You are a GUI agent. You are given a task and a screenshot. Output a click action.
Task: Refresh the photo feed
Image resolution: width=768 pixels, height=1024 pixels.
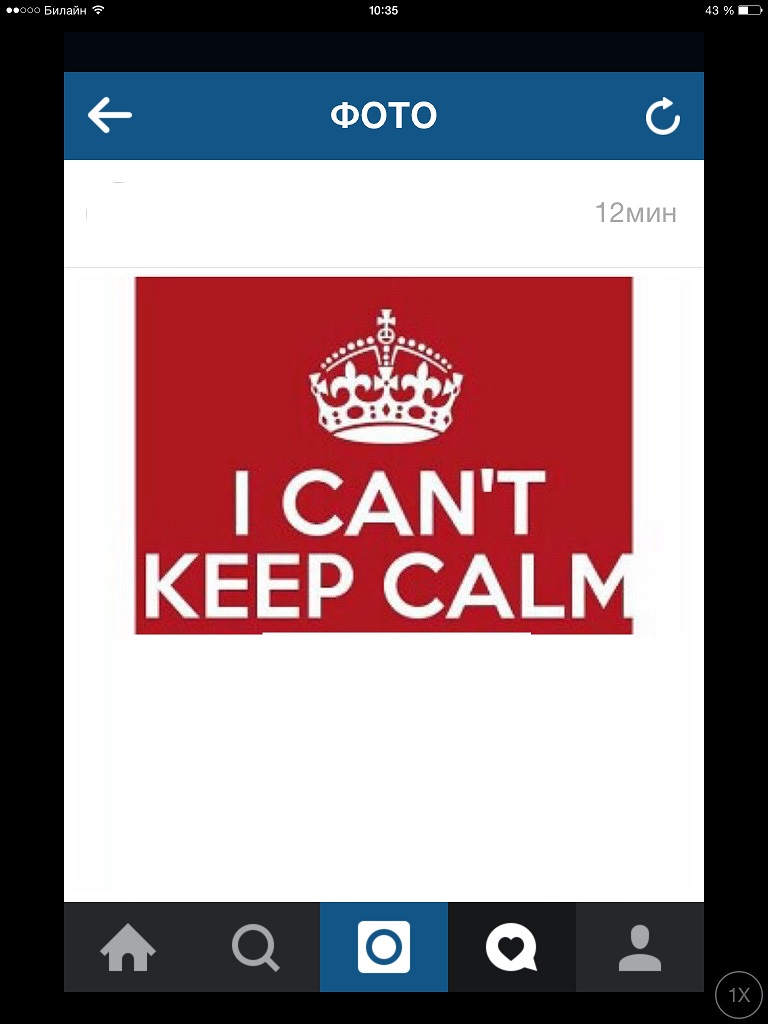[x=662, y=117]
